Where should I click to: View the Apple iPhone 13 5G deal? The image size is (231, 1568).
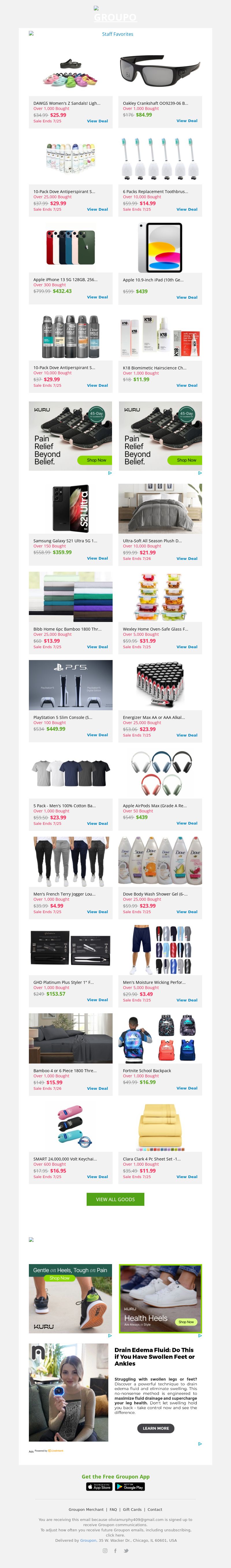point(97,297)
